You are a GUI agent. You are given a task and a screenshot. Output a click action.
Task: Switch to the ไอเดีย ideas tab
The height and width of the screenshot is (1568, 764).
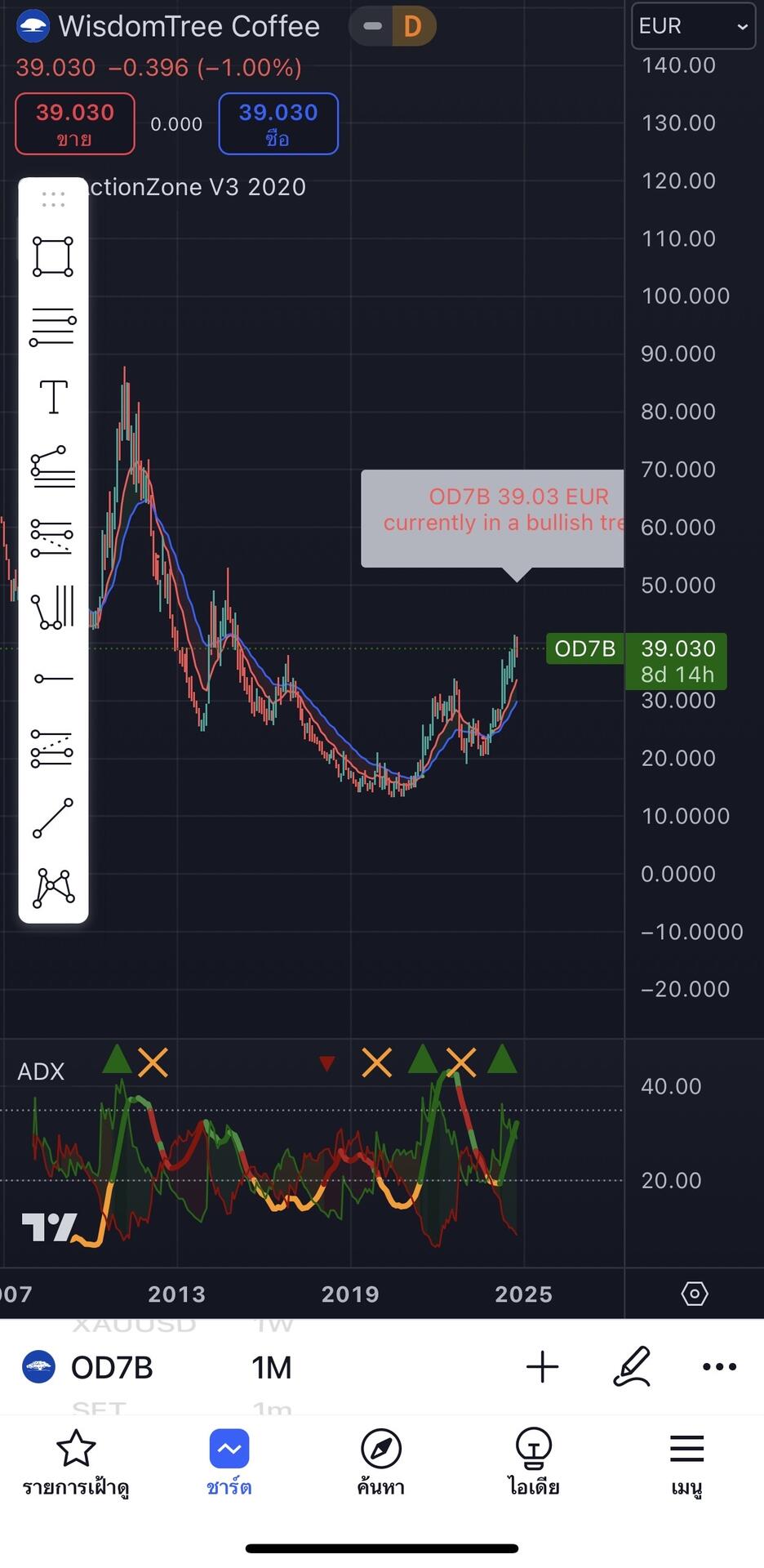(534, 1463)
